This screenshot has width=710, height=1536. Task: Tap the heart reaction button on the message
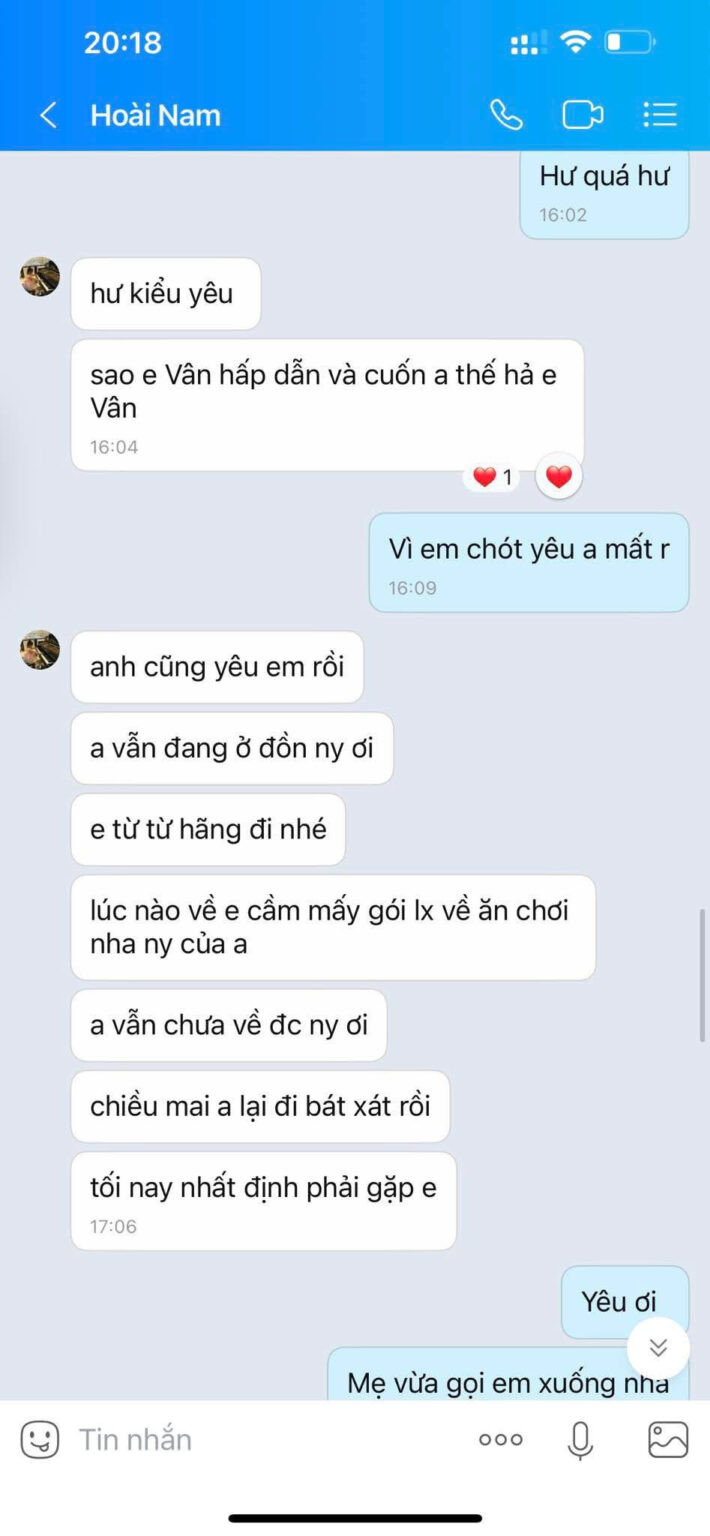pos(559,477)
